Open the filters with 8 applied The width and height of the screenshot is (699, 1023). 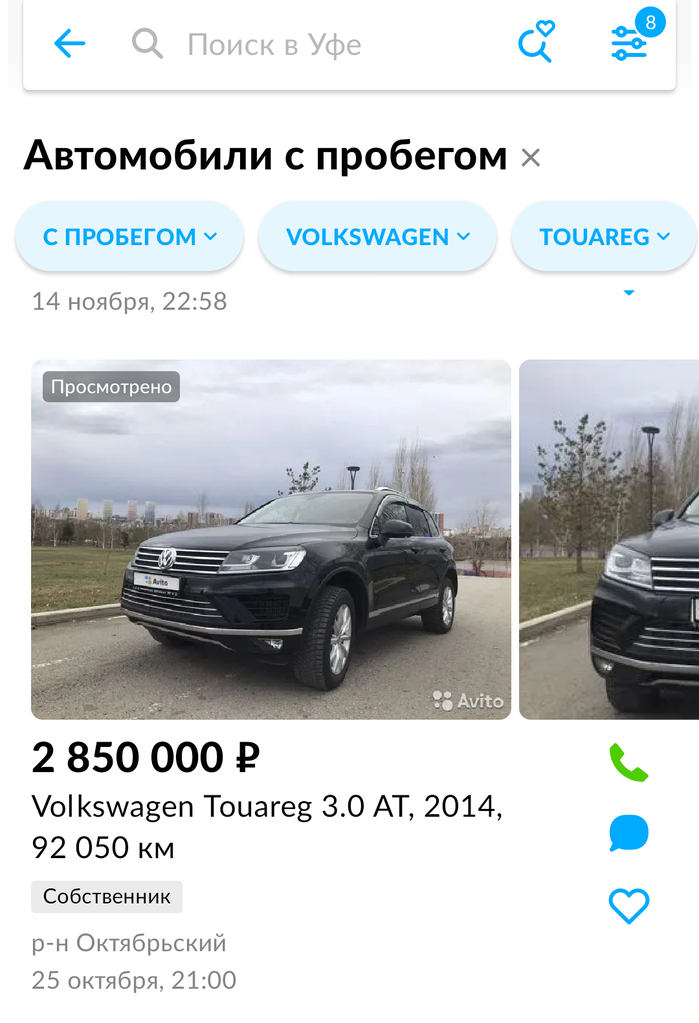630,42
